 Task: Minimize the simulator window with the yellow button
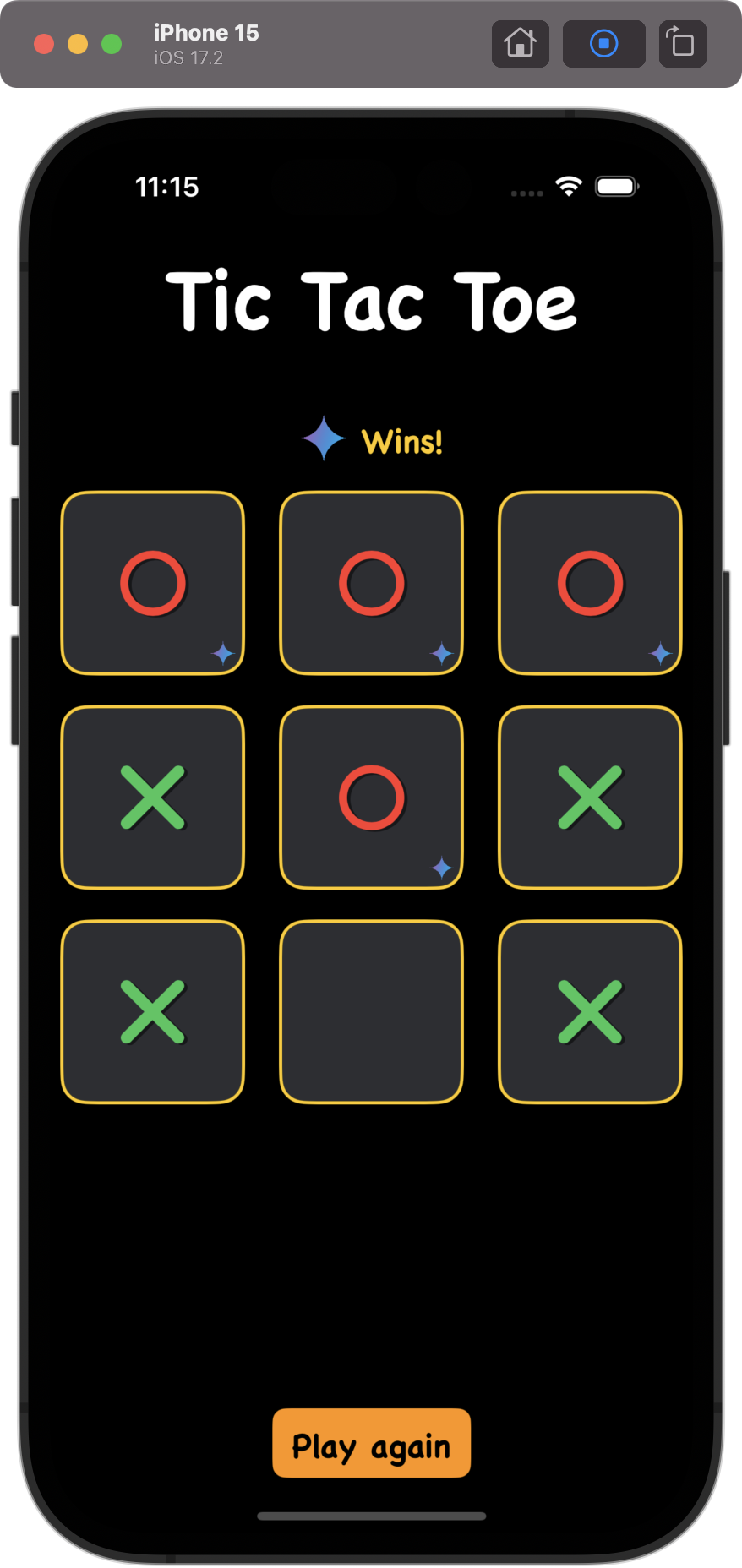point(78,44)
